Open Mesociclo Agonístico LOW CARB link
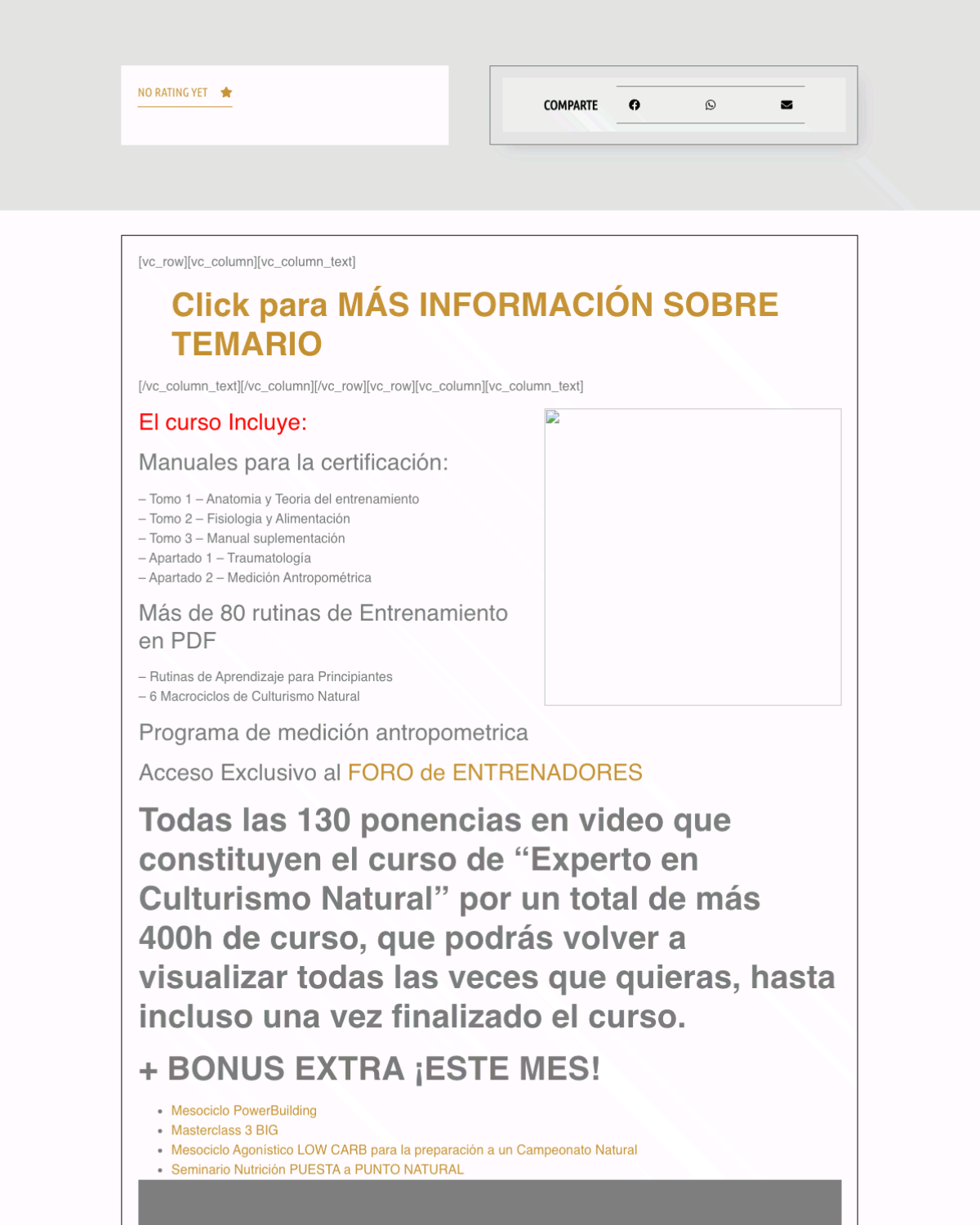The height and width of the screenshot is (1225, 980). click(x=404, y=1150)
